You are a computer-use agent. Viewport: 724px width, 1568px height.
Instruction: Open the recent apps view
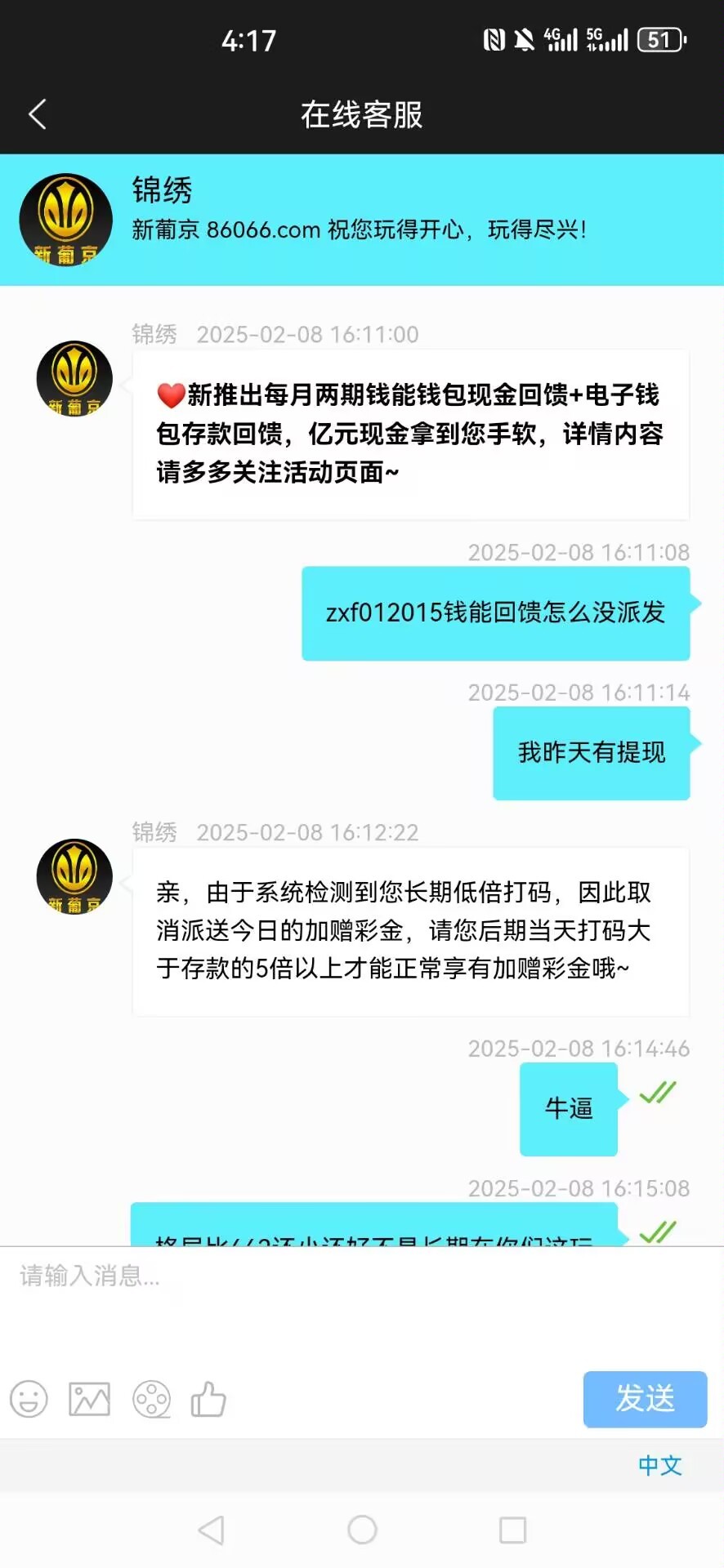(512, 1530)
